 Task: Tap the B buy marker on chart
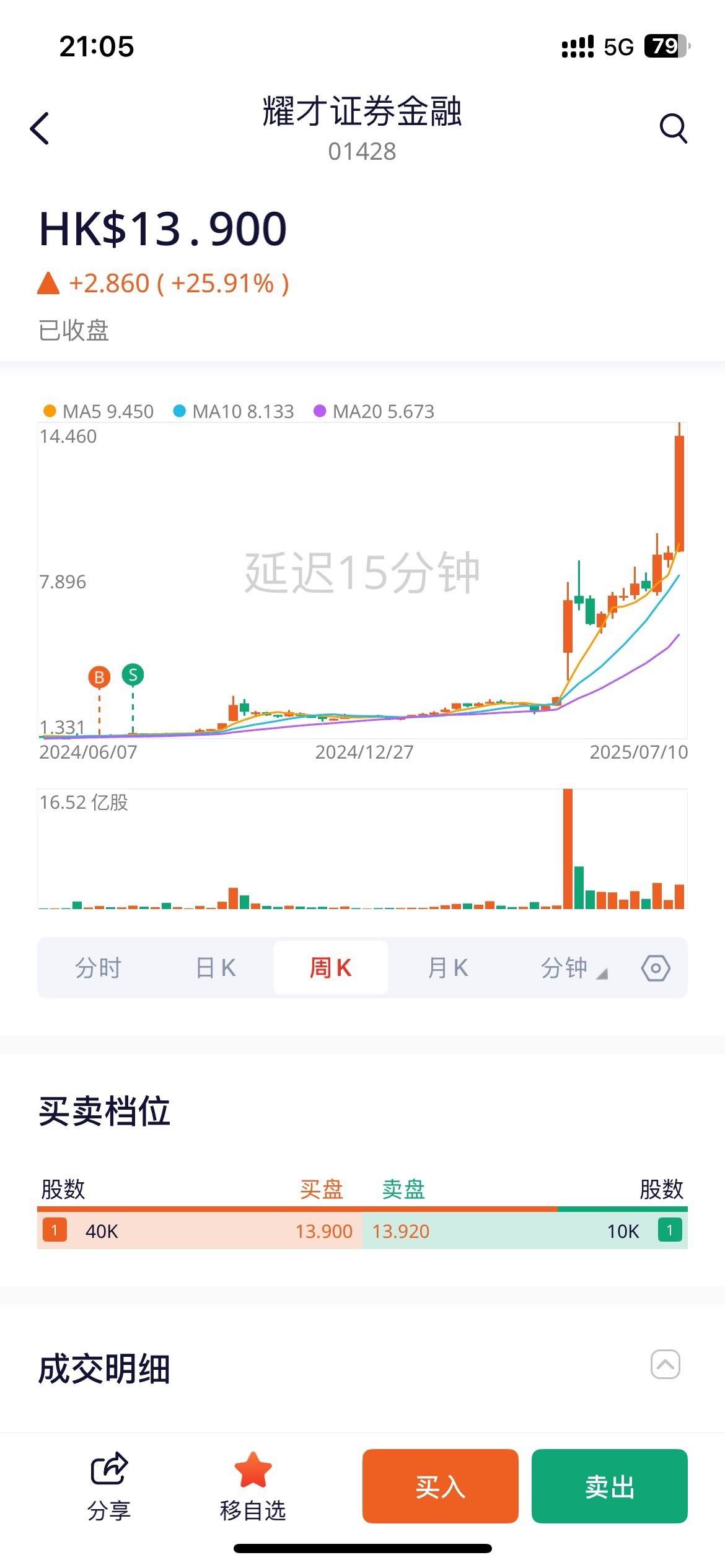99,677
